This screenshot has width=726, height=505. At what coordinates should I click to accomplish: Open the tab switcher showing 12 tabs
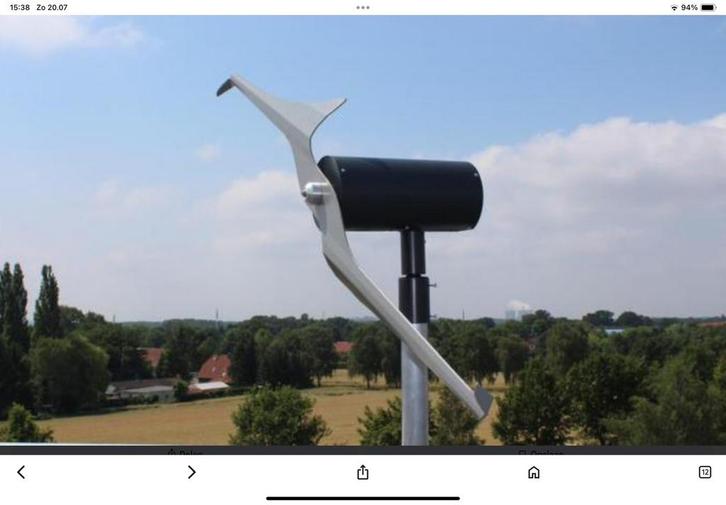705,472
